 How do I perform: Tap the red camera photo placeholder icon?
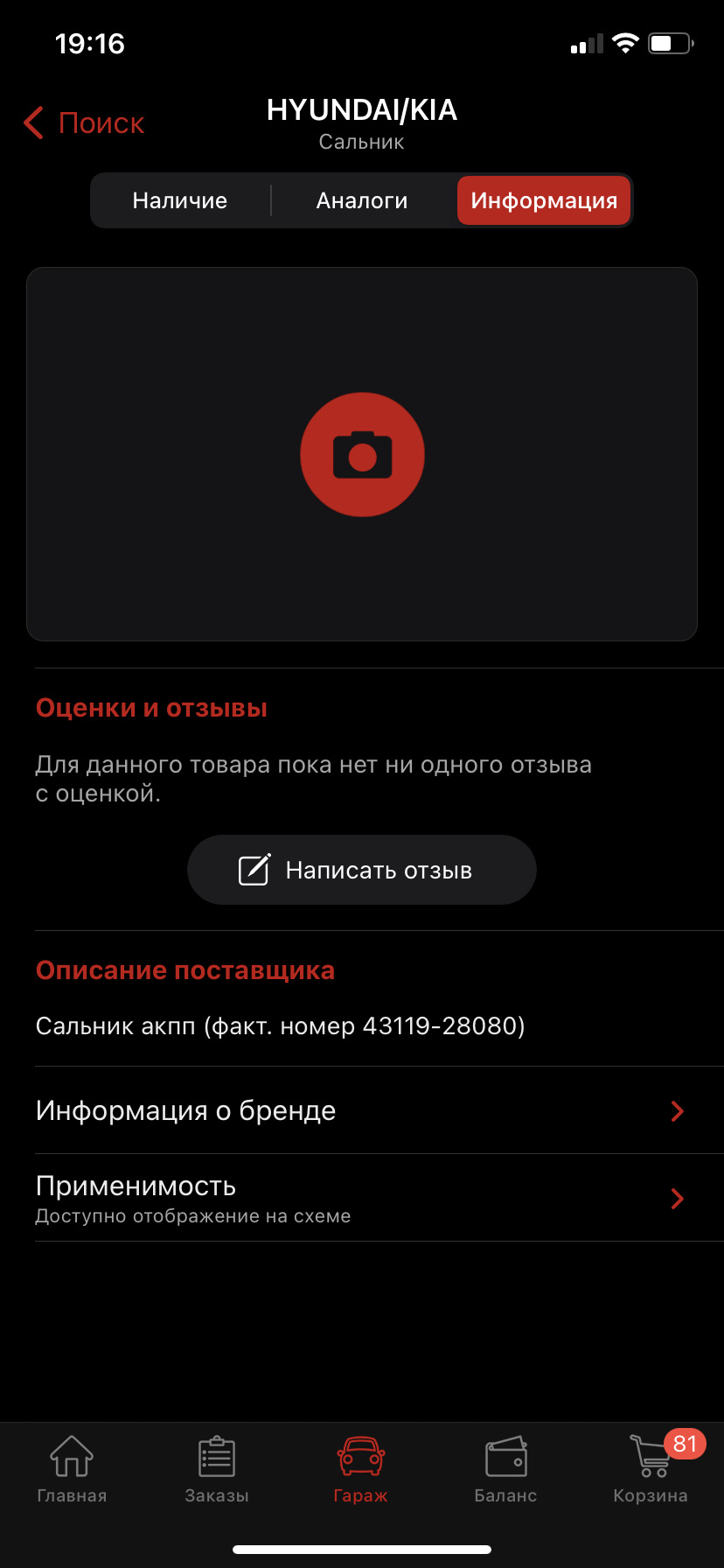click(x=362, y=454)
